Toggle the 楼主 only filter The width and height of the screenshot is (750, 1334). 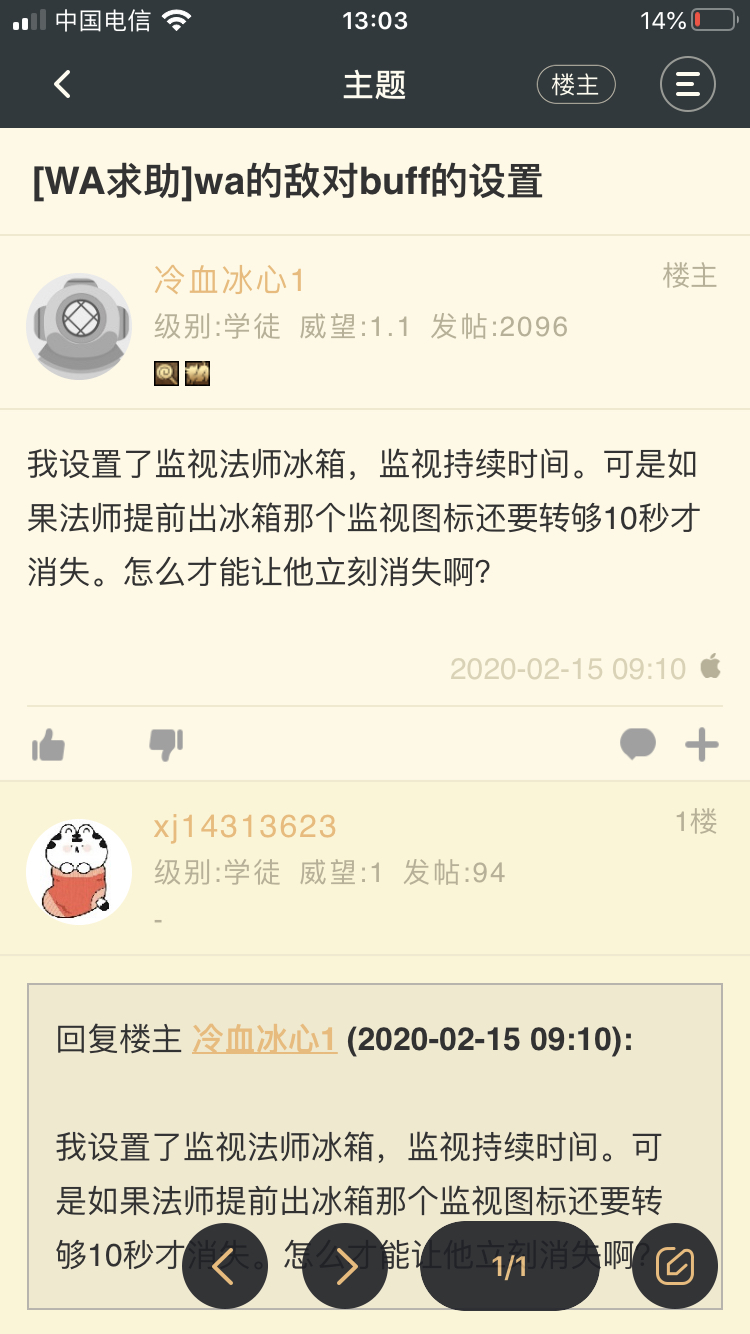[x=576, y=84]
